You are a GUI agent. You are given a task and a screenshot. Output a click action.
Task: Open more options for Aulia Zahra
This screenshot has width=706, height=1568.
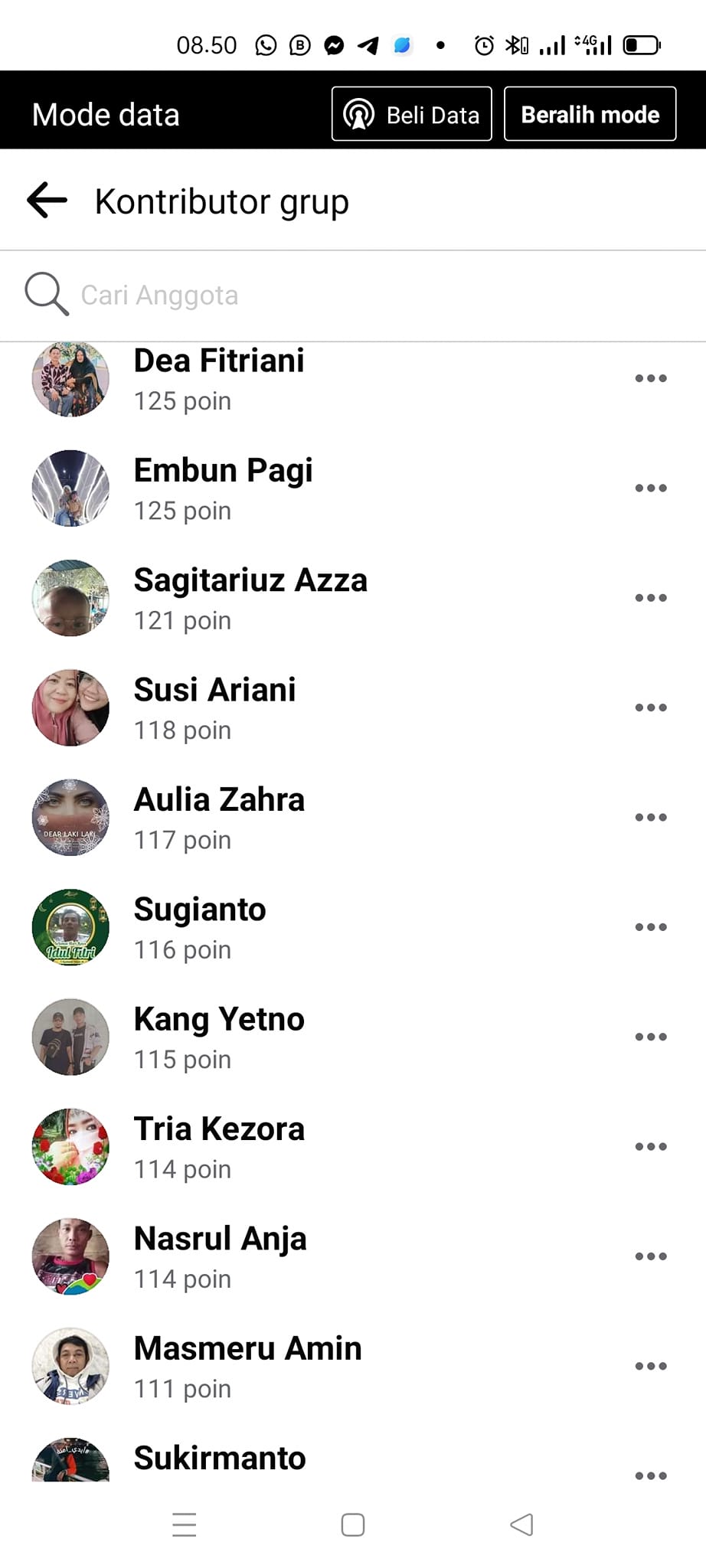[x=651, y=817]
